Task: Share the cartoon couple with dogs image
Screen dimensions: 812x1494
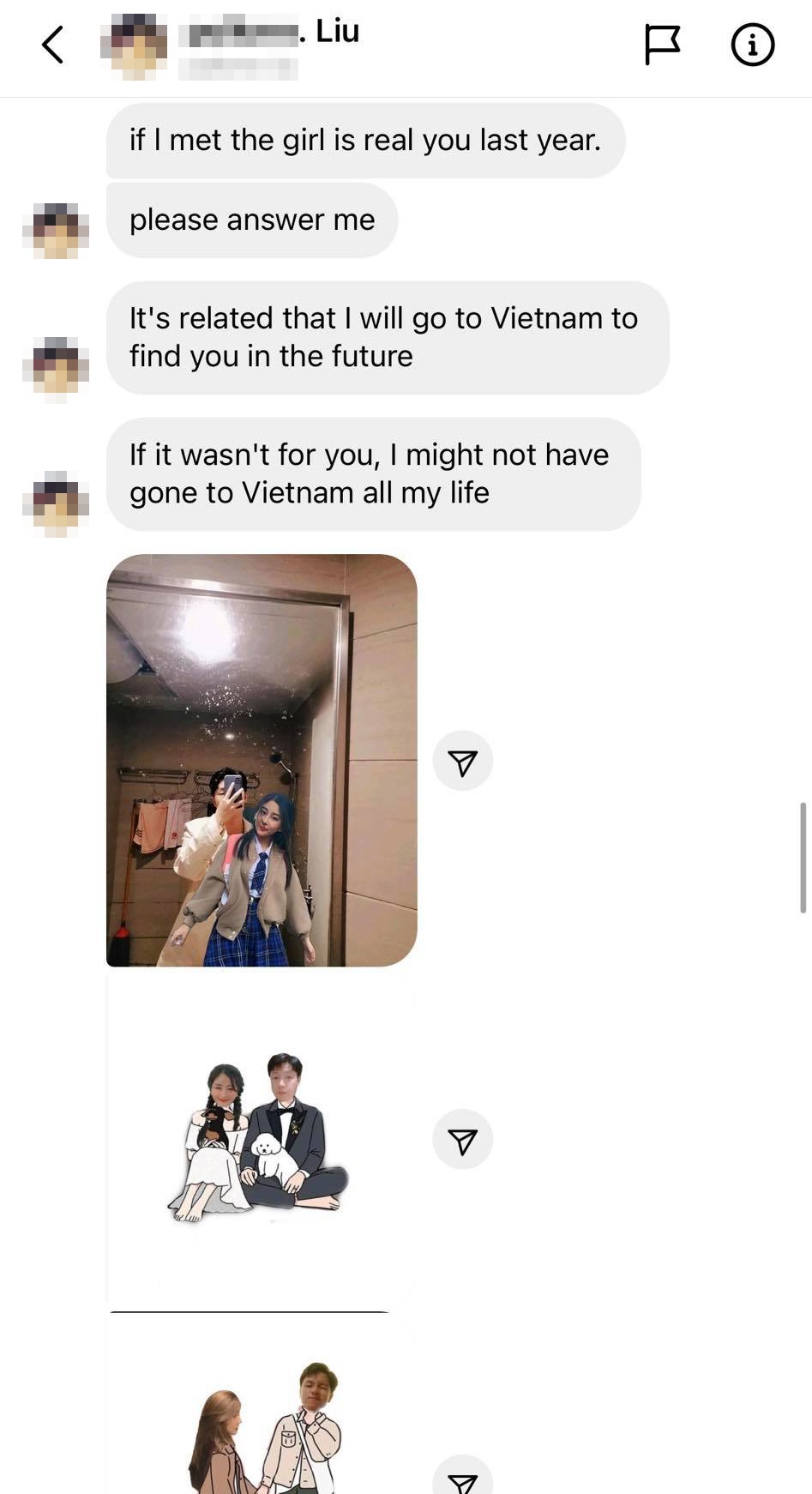Action: tap(462, 1141)
